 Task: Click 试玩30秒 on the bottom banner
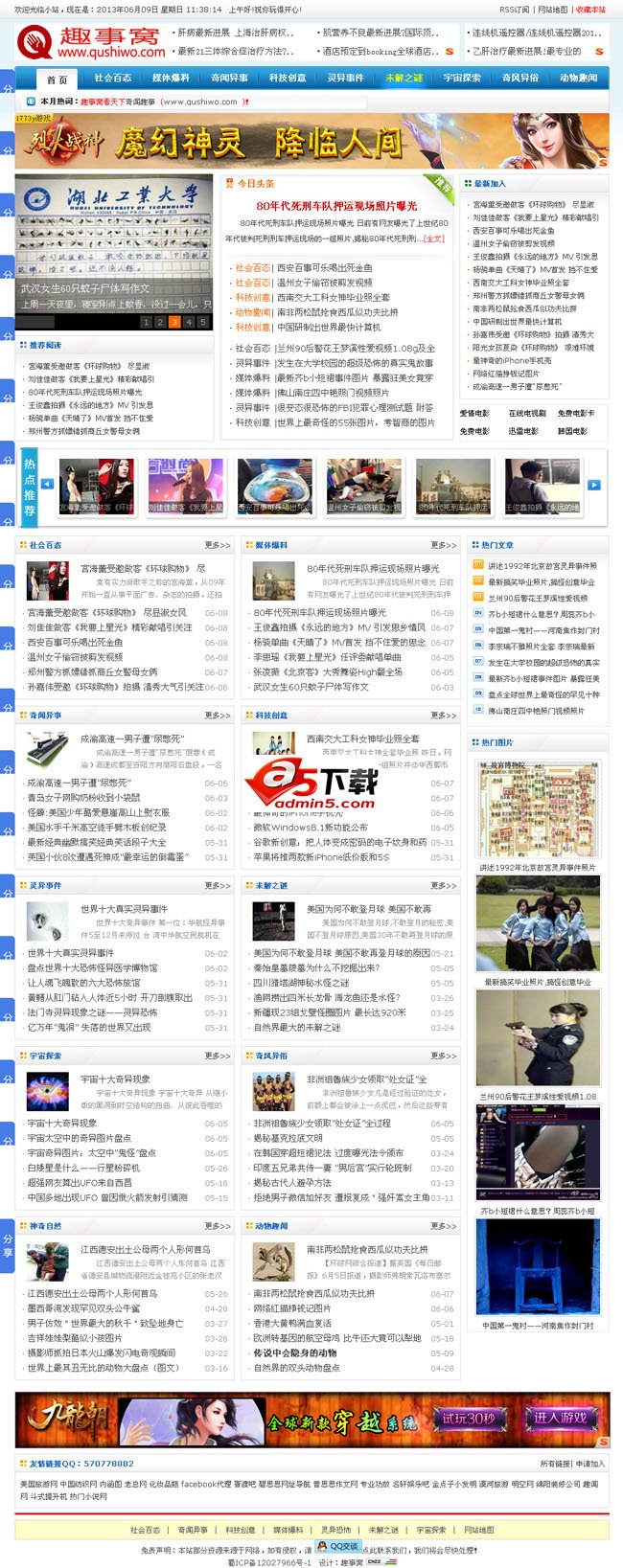pos(470,1418)
